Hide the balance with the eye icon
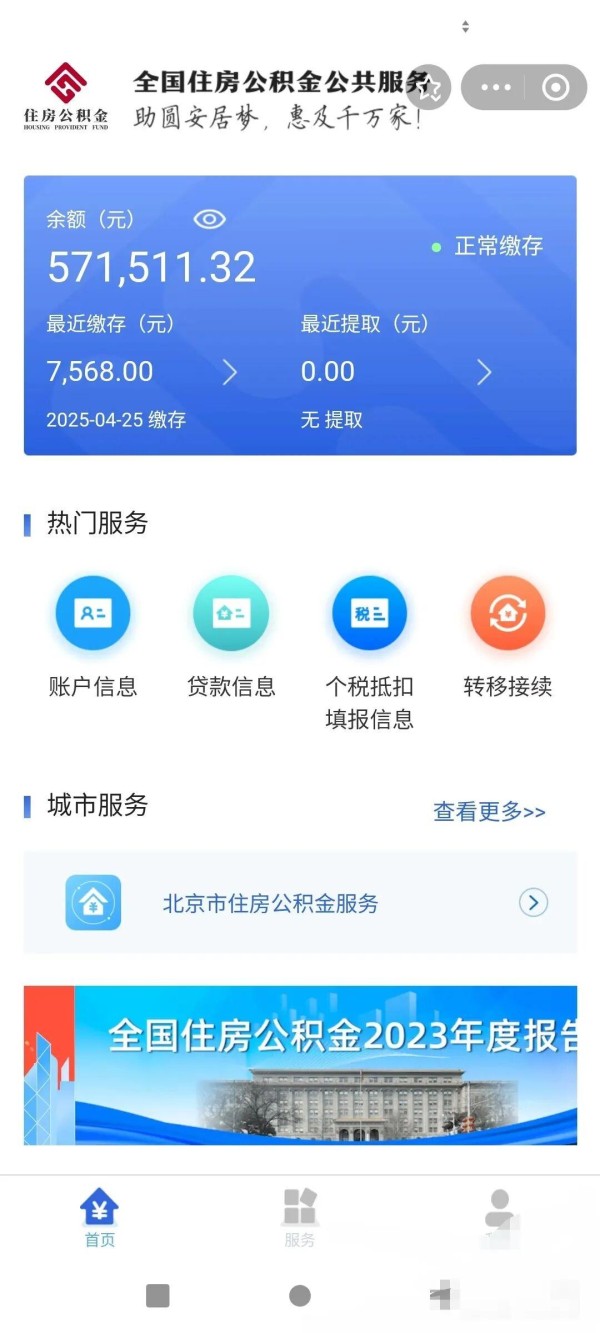Image resolution: width=600 pixels, height=1333 pixels. click(x=210, y=220)
